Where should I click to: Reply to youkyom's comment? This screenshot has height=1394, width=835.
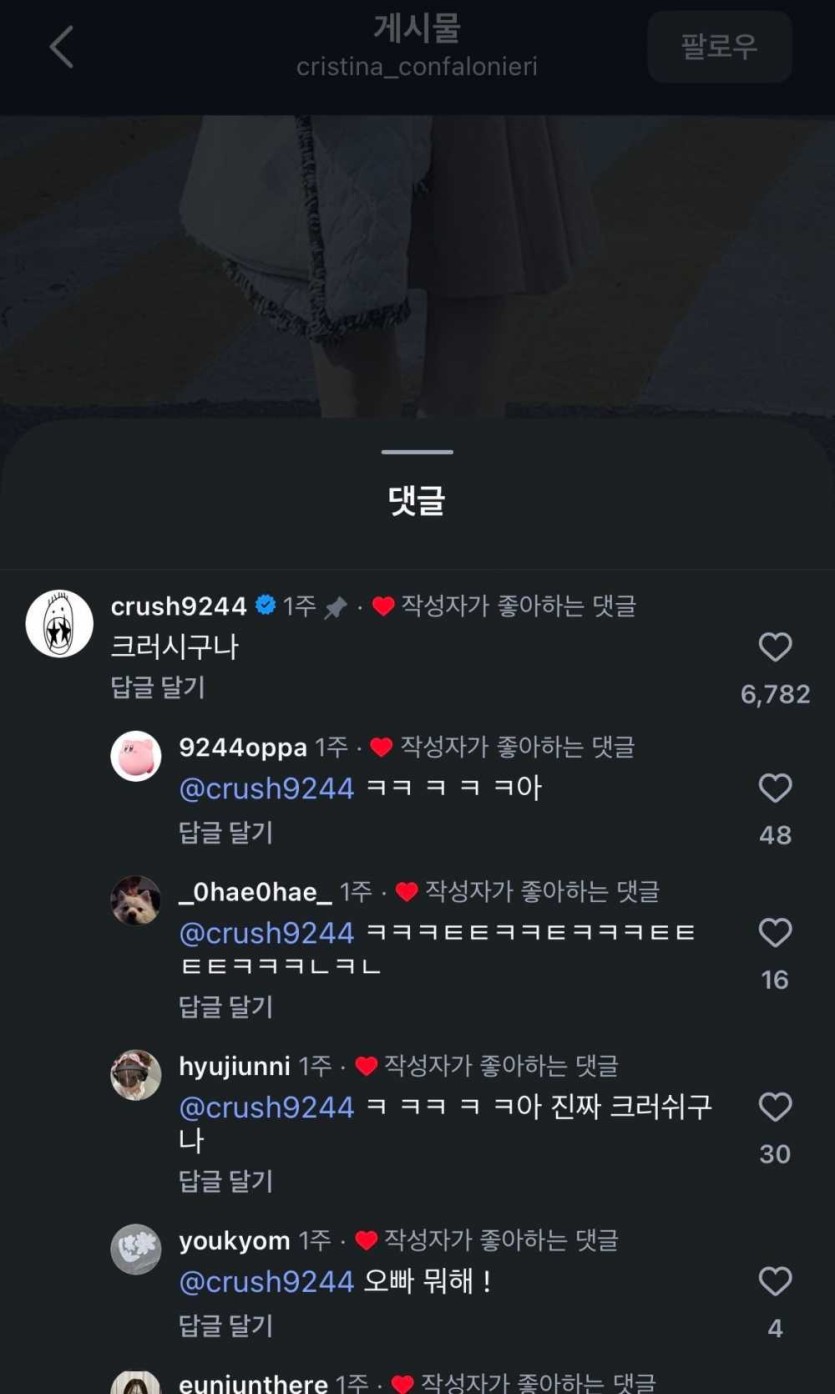click(225, 1326)
